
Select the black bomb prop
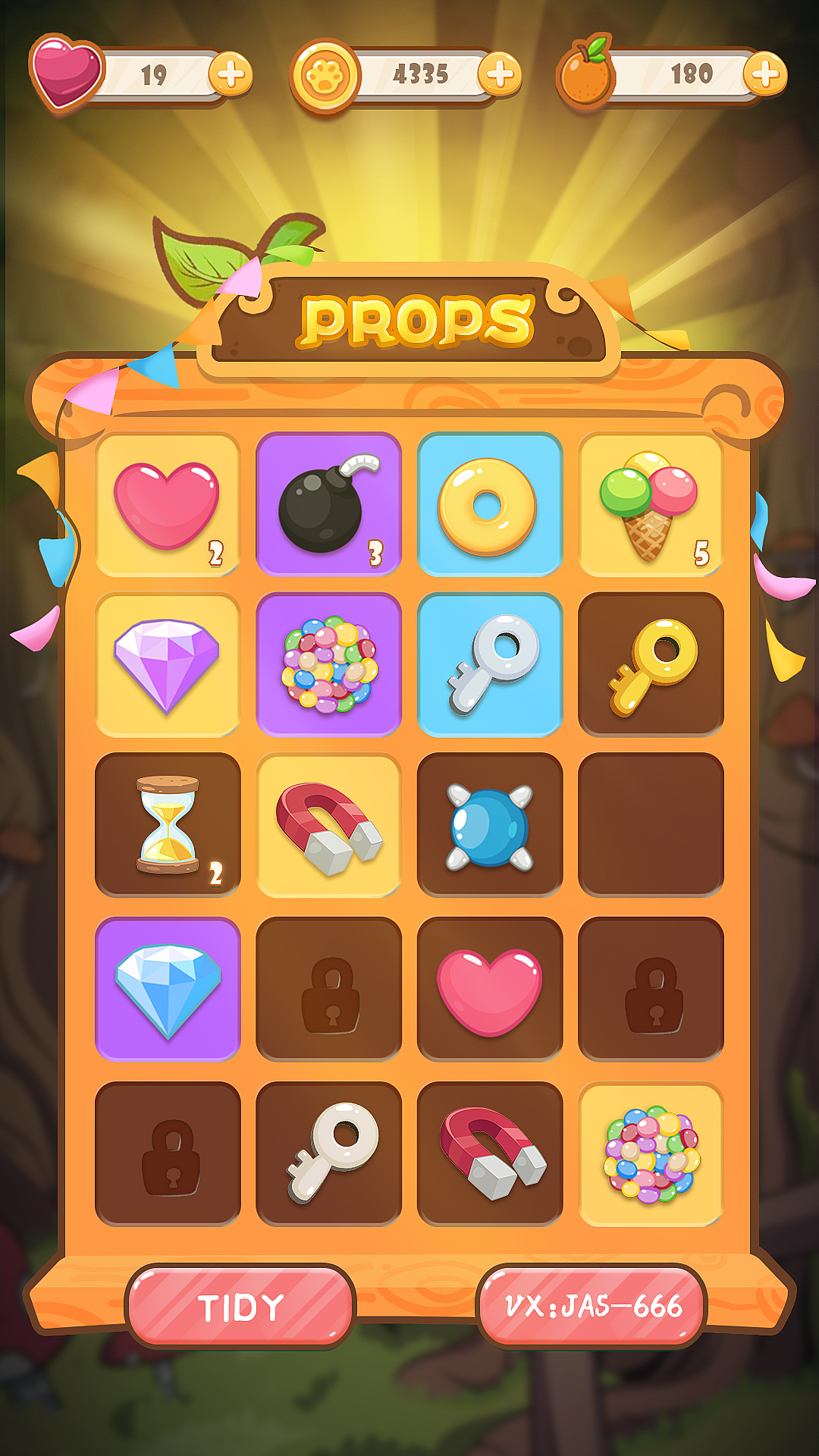[x=328, y=504]
